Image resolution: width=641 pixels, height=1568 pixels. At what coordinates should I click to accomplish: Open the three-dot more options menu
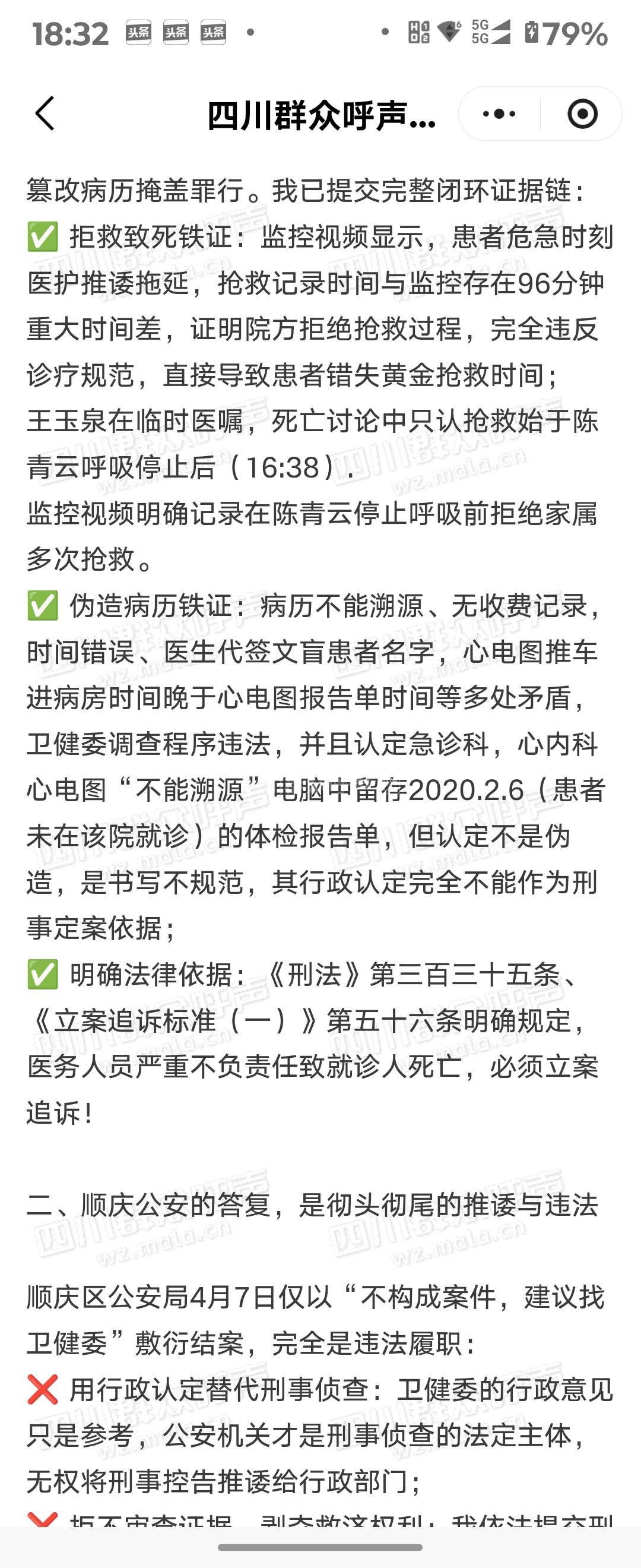499,114
